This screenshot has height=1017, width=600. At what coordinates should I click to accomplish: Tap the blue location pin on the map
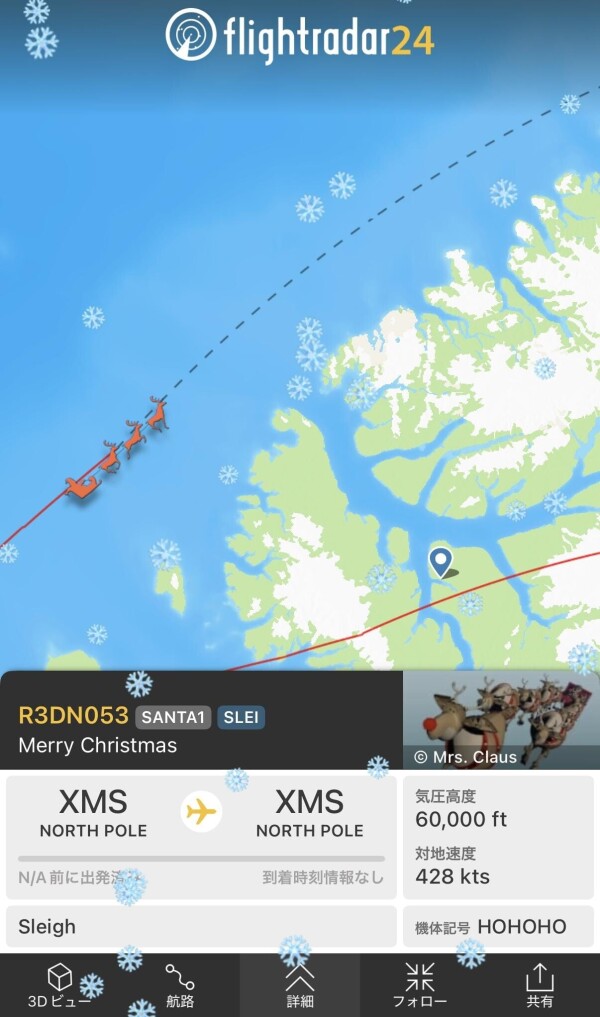440,561
